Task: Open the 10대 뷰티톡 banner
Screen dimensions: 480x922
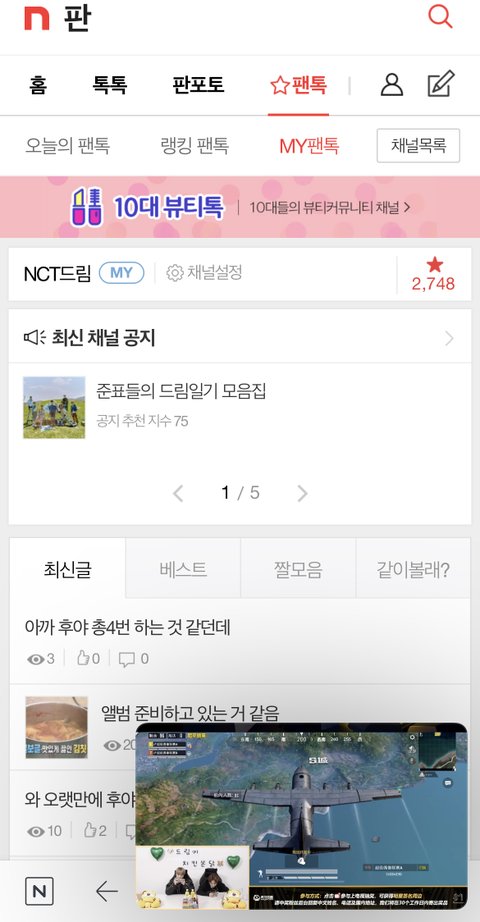Action: [x=240, y=207]
